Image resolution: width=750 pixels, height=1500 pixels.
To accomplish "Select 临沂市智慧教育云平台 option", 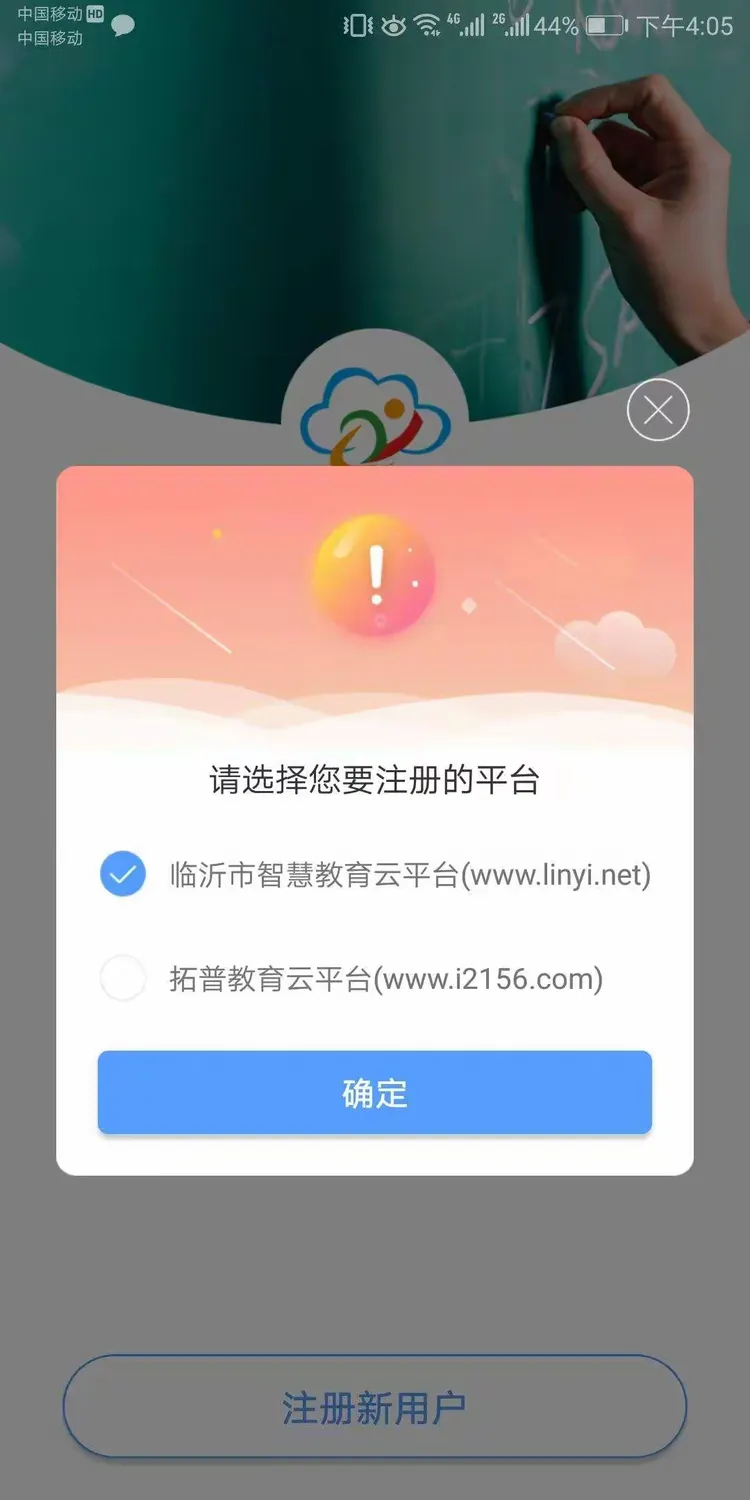I will (123, 875).
